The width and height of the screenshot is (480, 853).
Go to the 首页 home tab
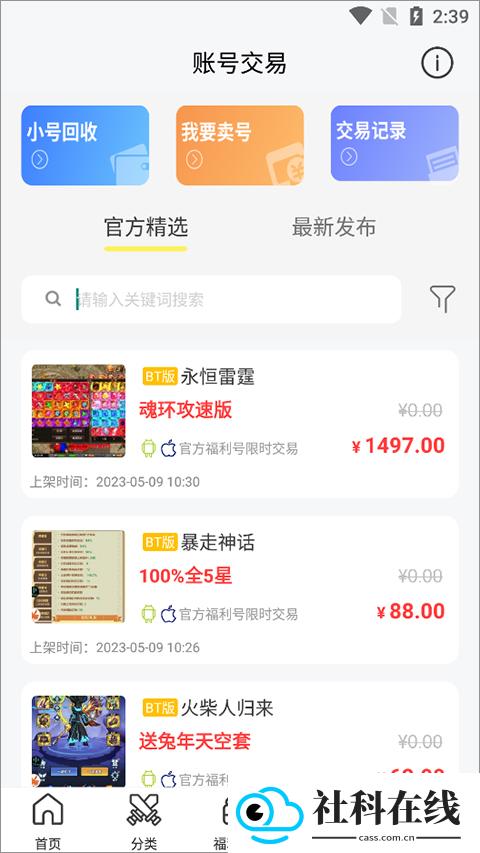pyautogui.click(x=48, y=821)
